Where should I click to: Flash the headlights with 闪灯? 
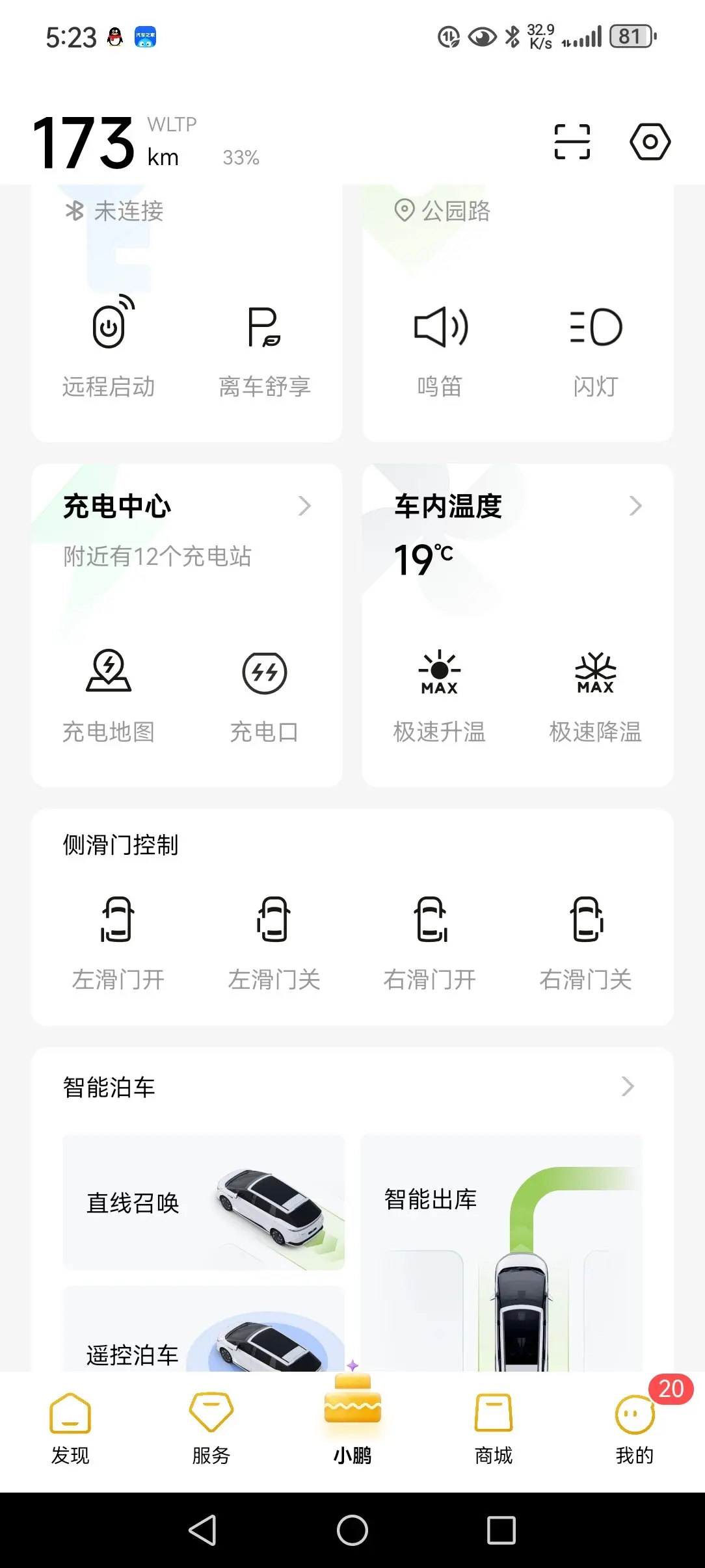pyautogui.click(x=596, y=345)
